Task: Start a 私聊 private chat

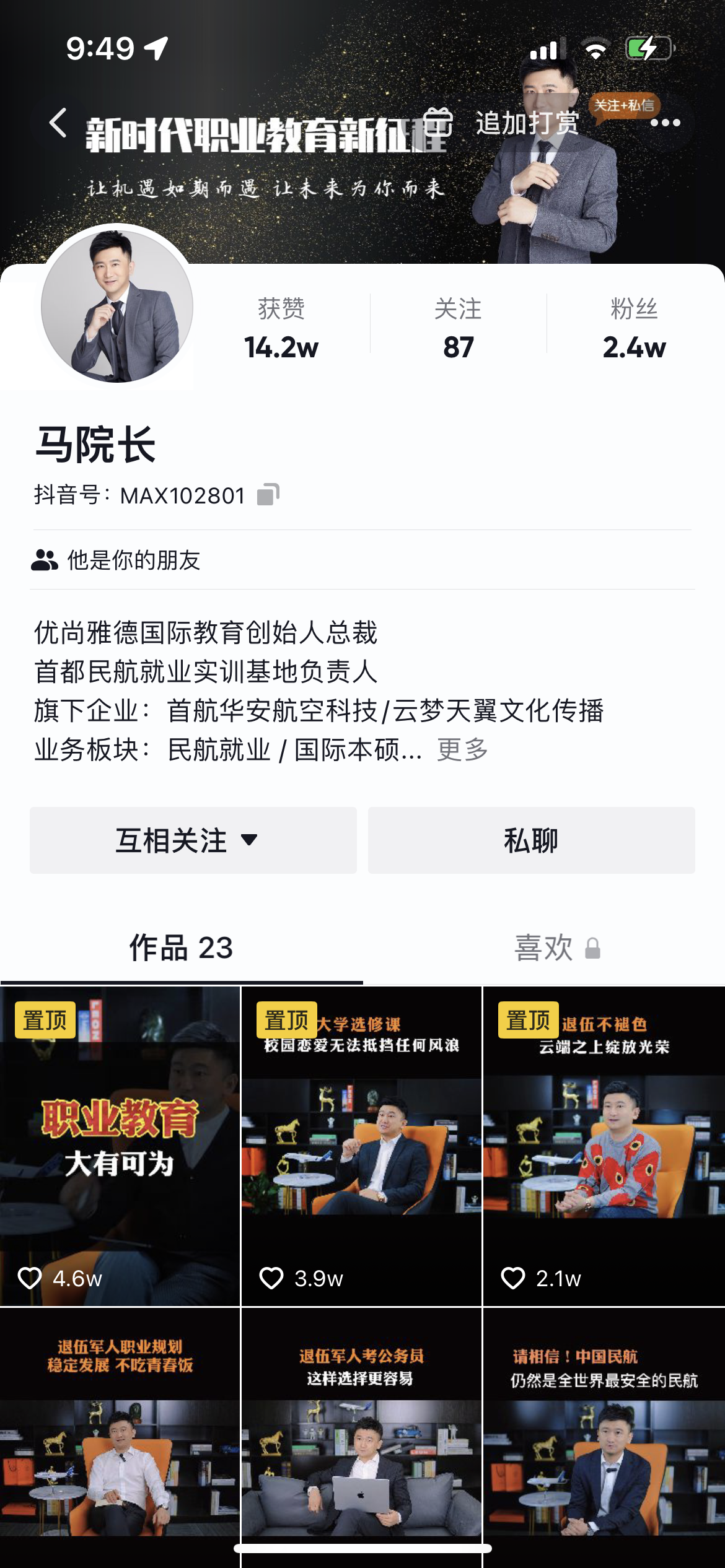Action: coord(531,840)
